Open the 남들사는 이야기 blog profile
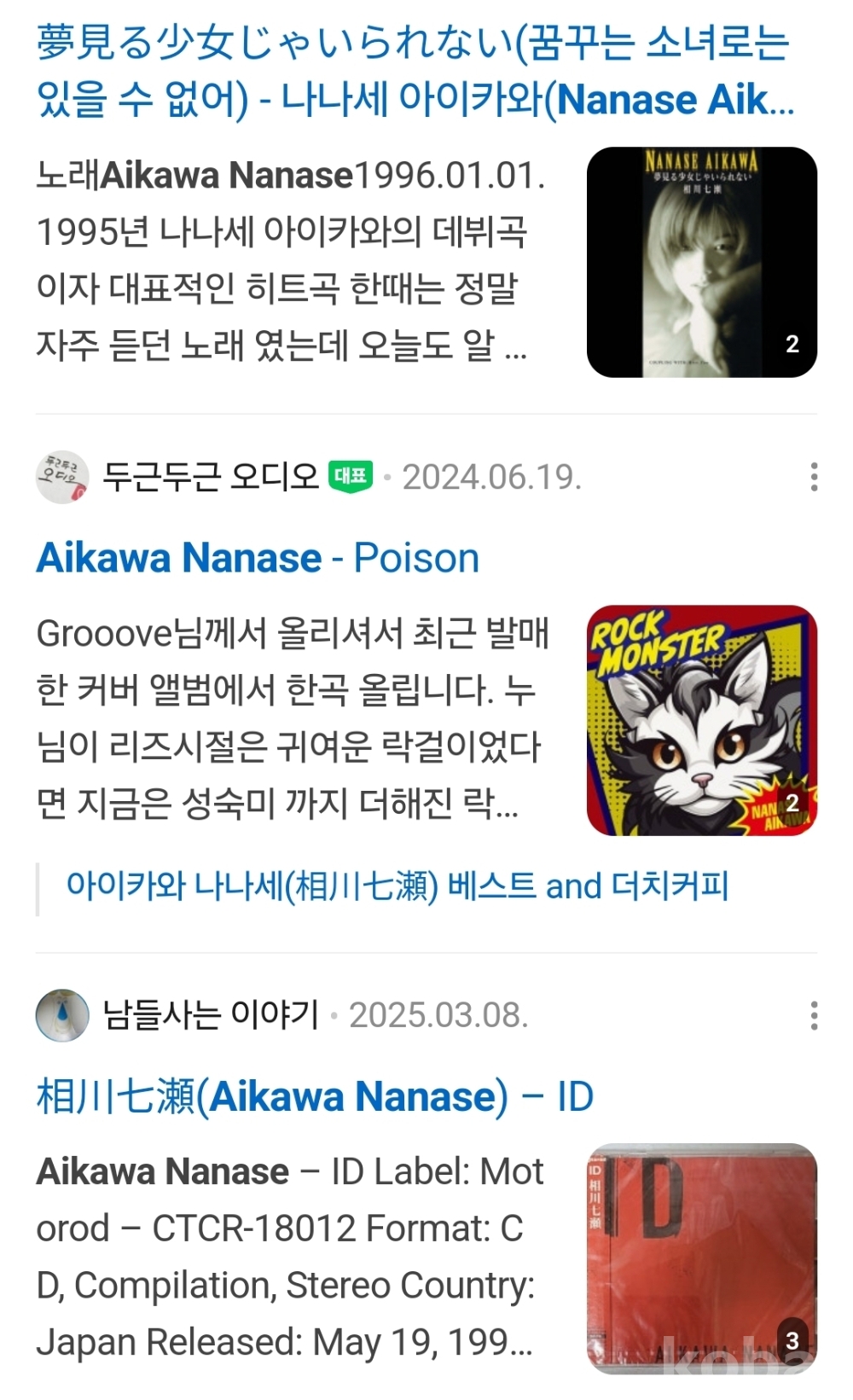853x1400 pixels. 209,1015
